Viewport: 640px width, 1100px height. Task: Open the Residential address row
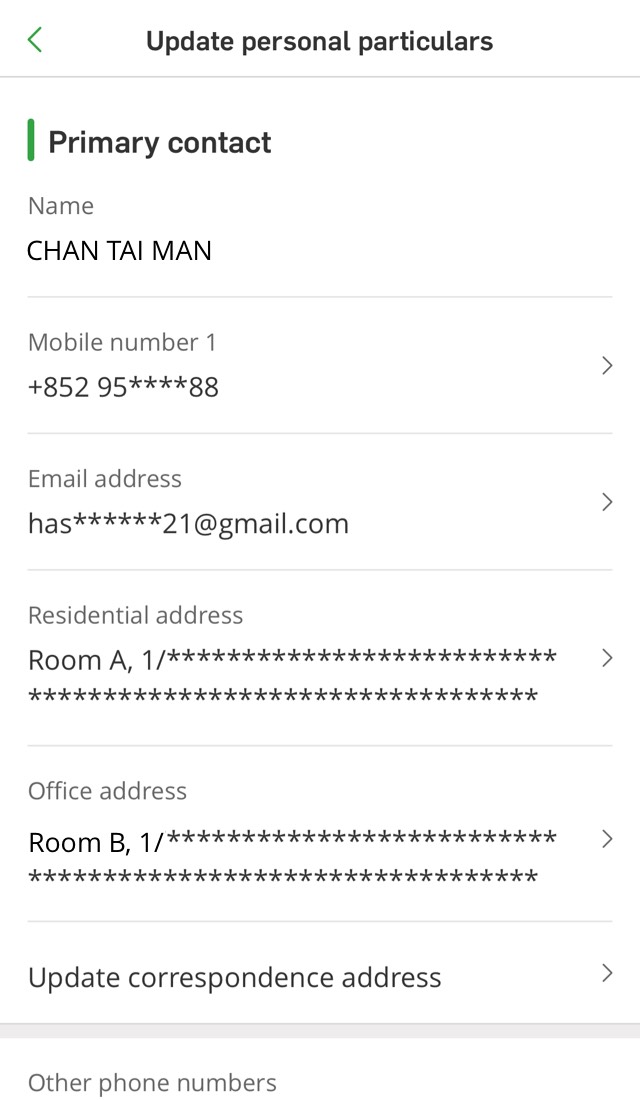(320, 658)
